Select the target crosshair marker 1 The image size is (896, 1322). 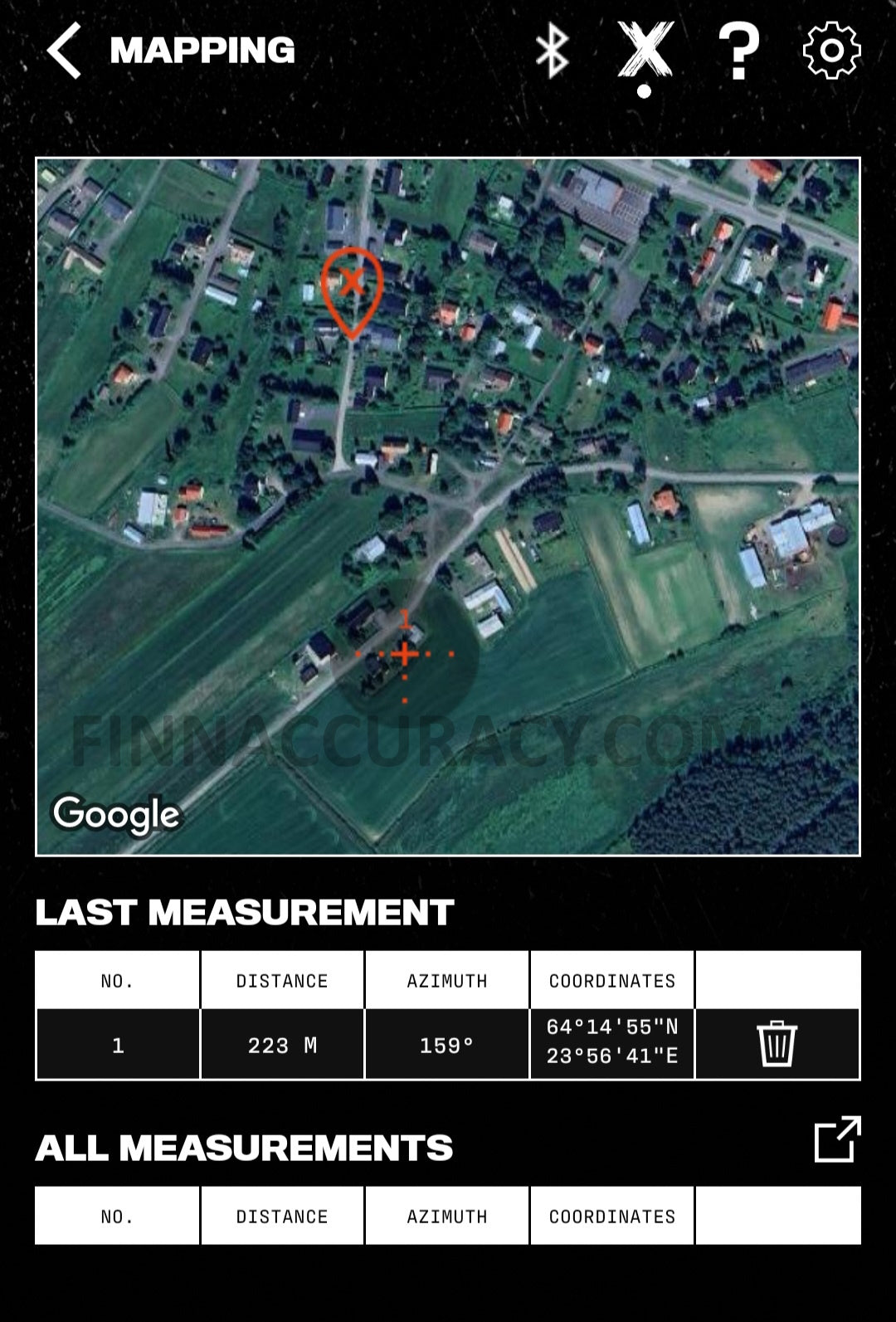tap(405, 654)
